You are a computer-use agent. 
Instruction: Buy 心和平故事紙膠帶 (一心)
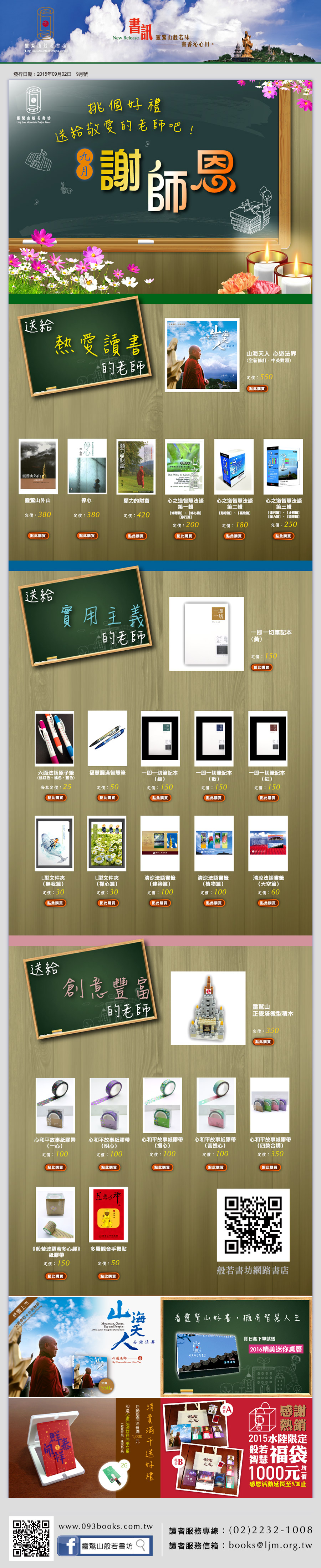click(x=55, y=1168)
